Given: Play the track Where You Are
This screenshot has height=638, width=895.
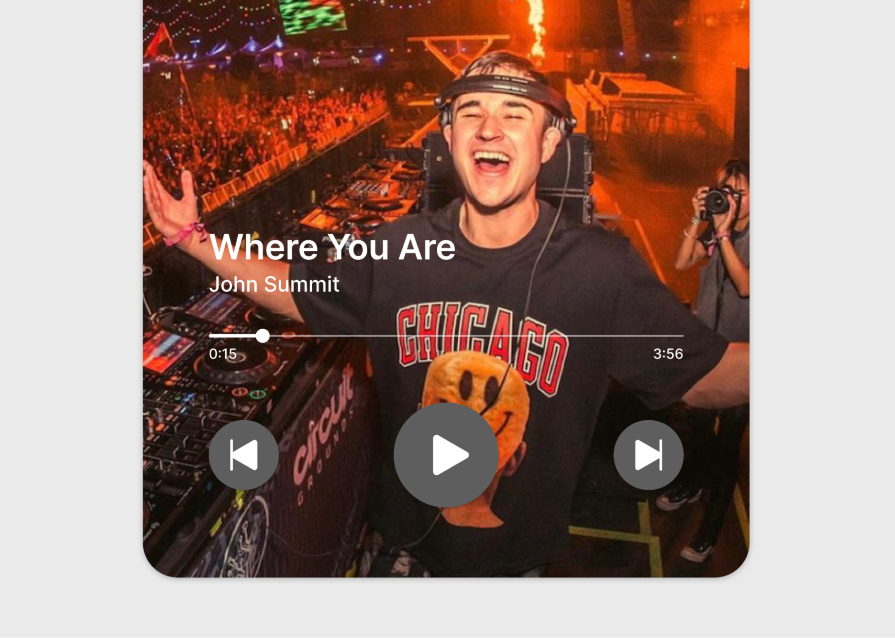Looking at the screenshot, I should pos(446,455).
